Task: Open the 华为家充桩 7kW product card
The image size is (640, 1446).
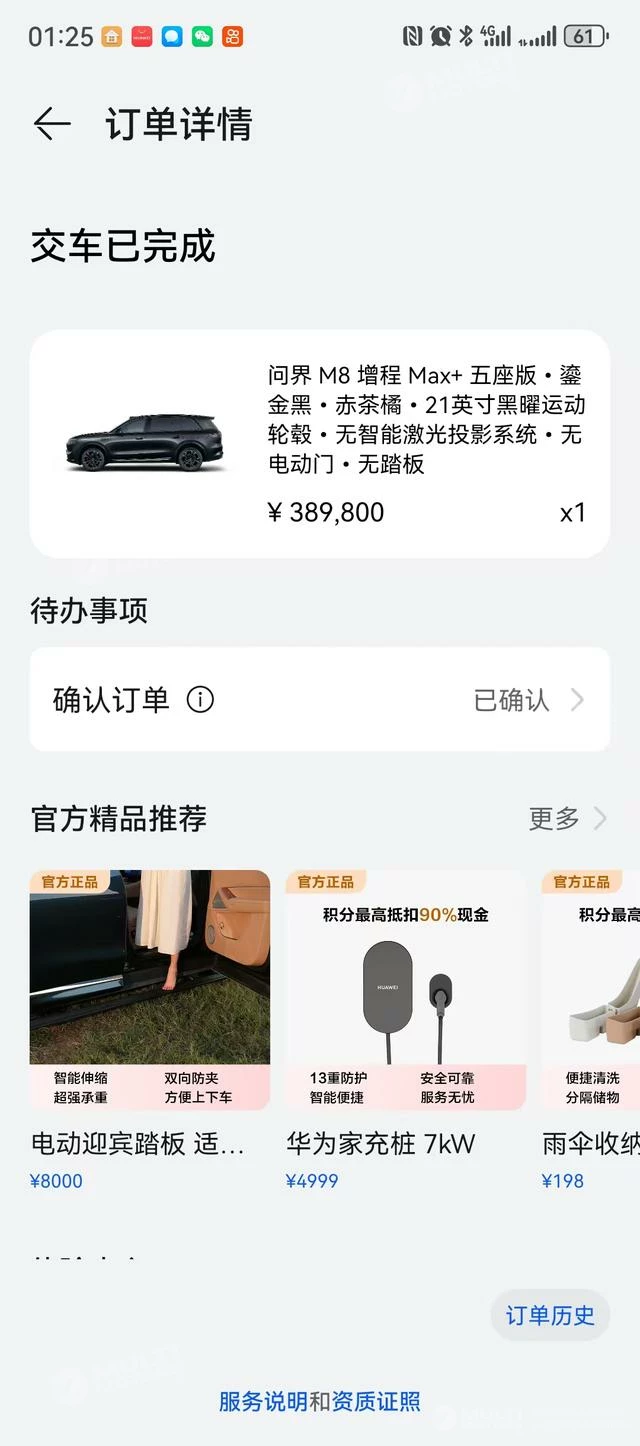Action: click(x=406, y=1030)
